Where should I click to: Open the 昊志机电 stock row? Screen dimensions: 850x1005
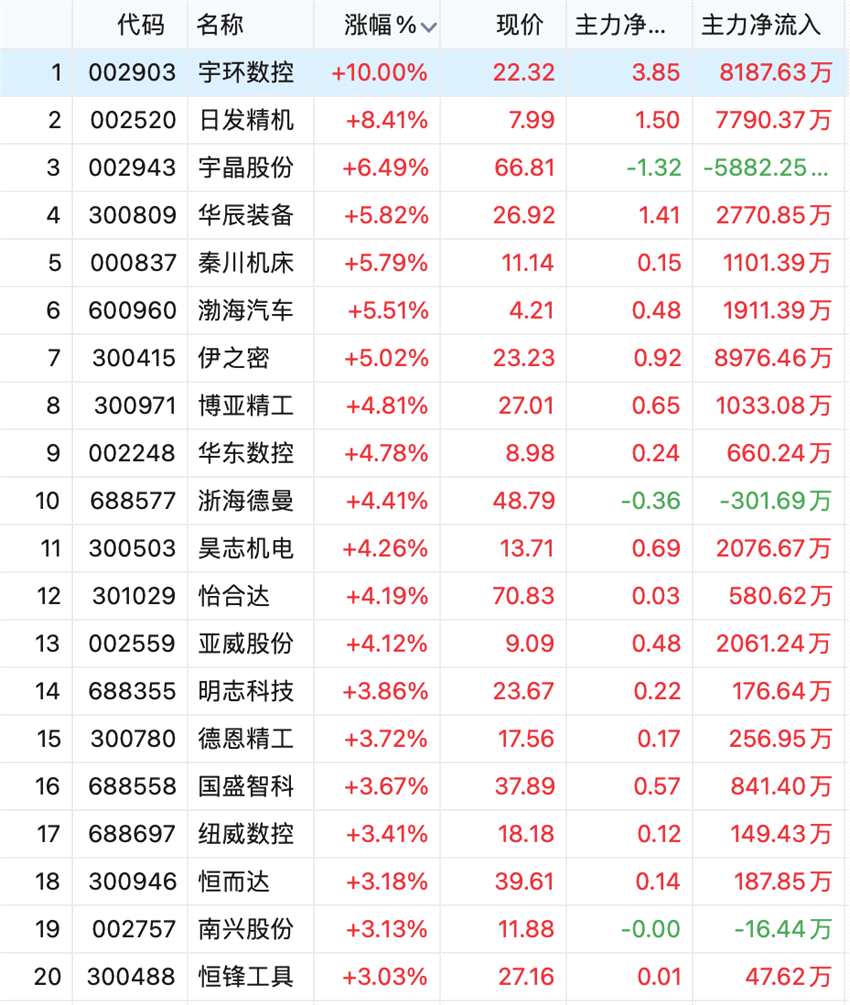[x=246, y=548]
